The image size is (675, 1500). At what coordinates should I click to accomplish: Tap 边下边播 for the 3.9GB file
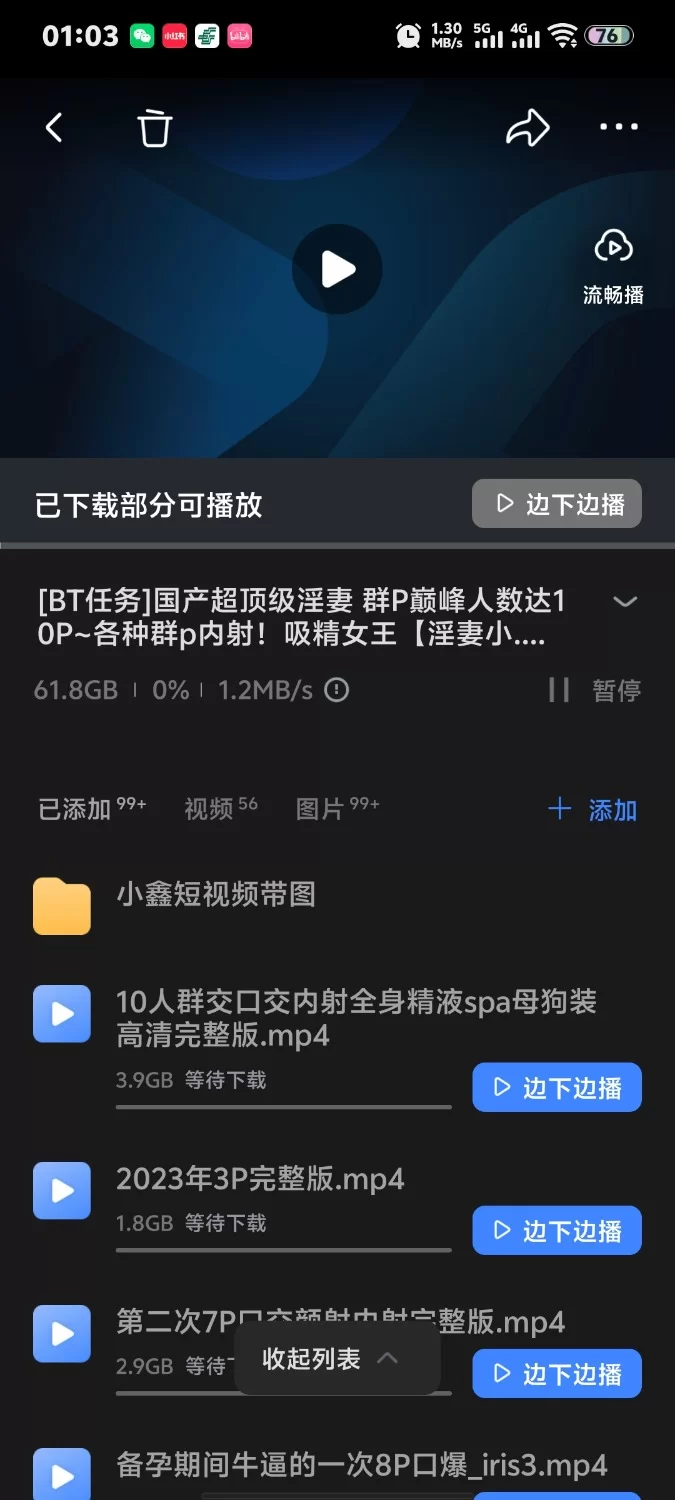[557, 1088]
